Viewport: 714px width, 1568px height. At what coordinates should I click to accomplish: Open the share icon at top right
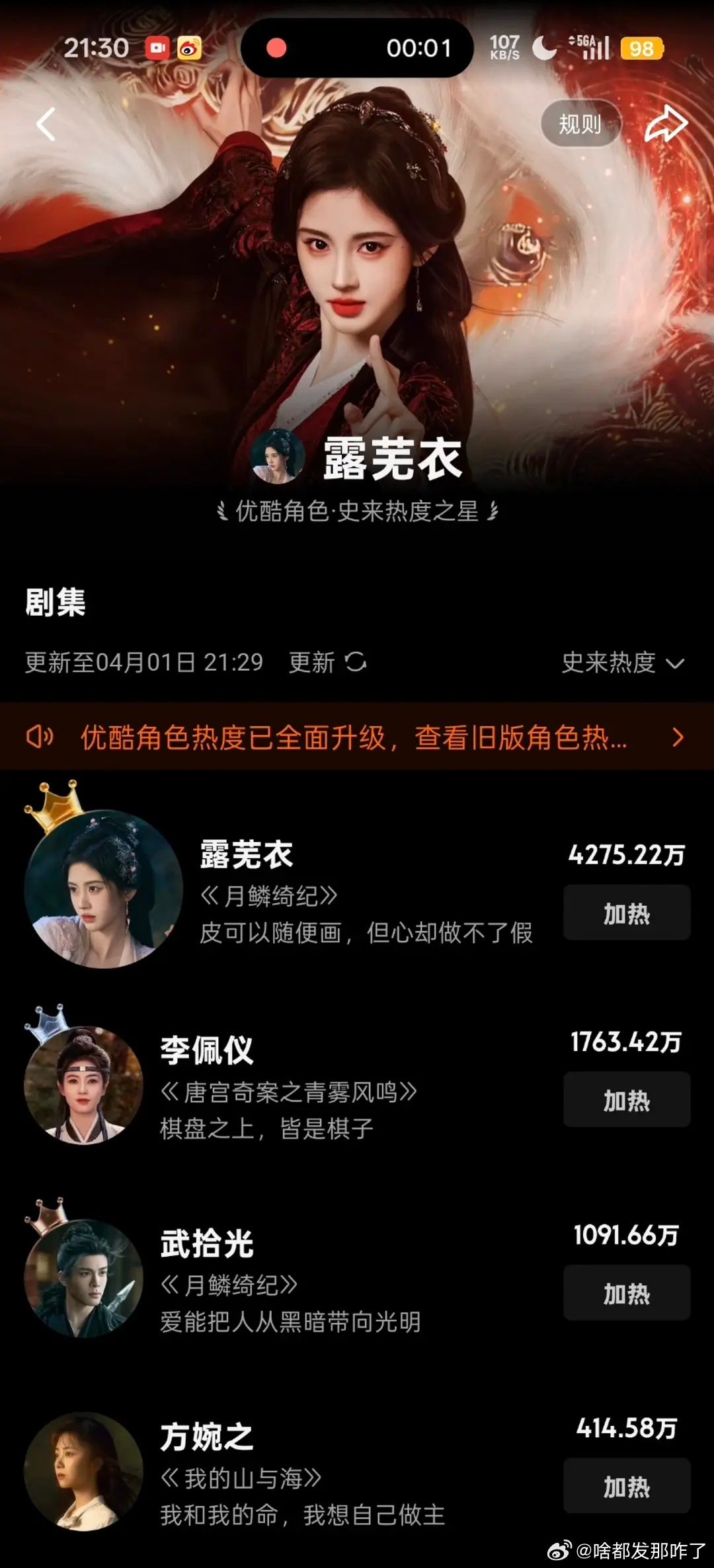(669, 123)
